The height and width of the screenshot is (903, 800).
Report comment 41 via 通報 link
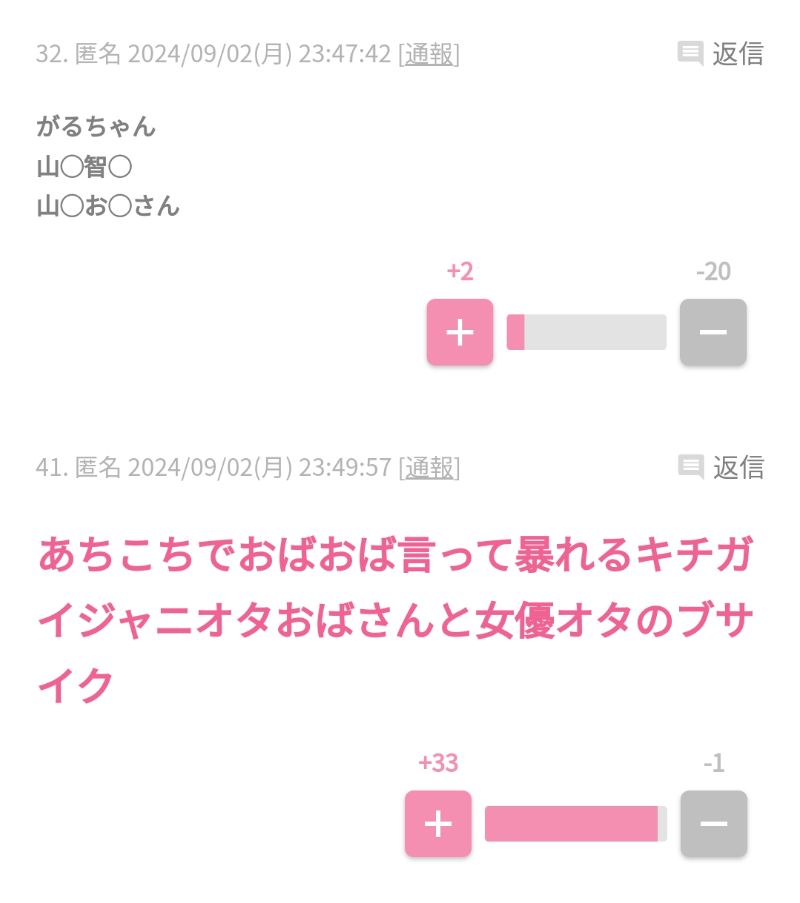(429, 467)
